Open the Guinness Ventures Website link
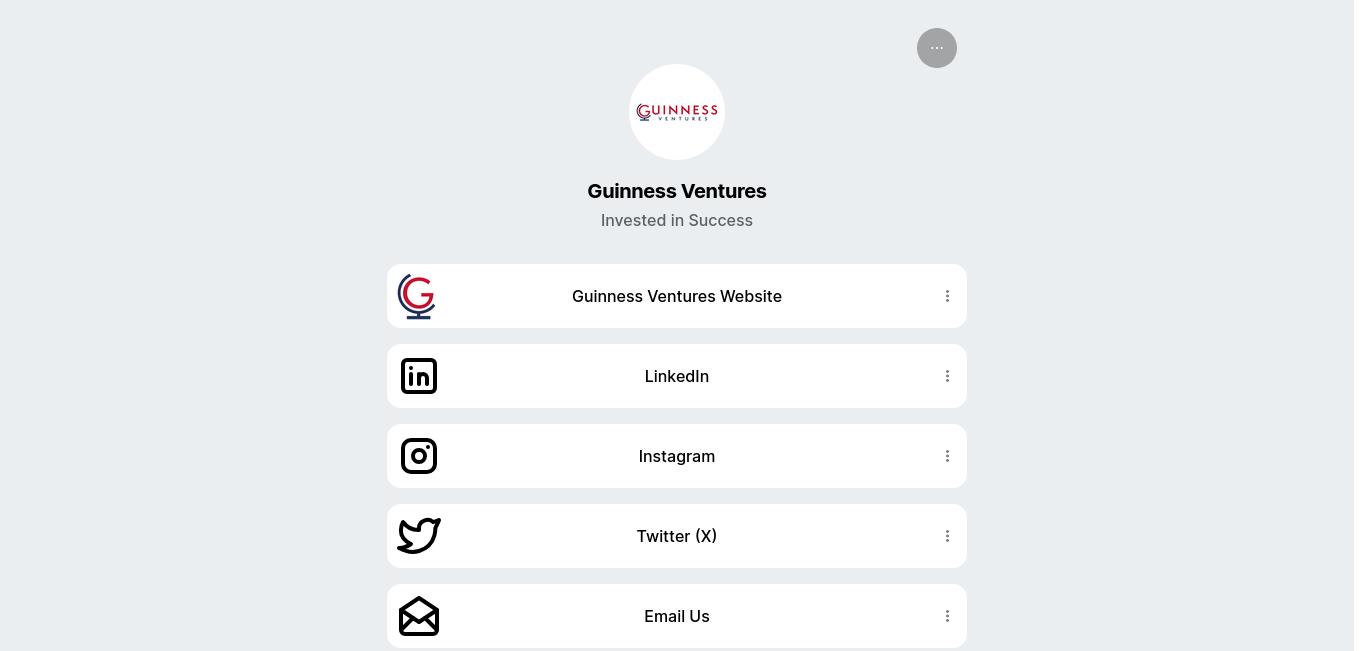The height and width of the screenshot is (651, 1366). click(x=676, y=296)
